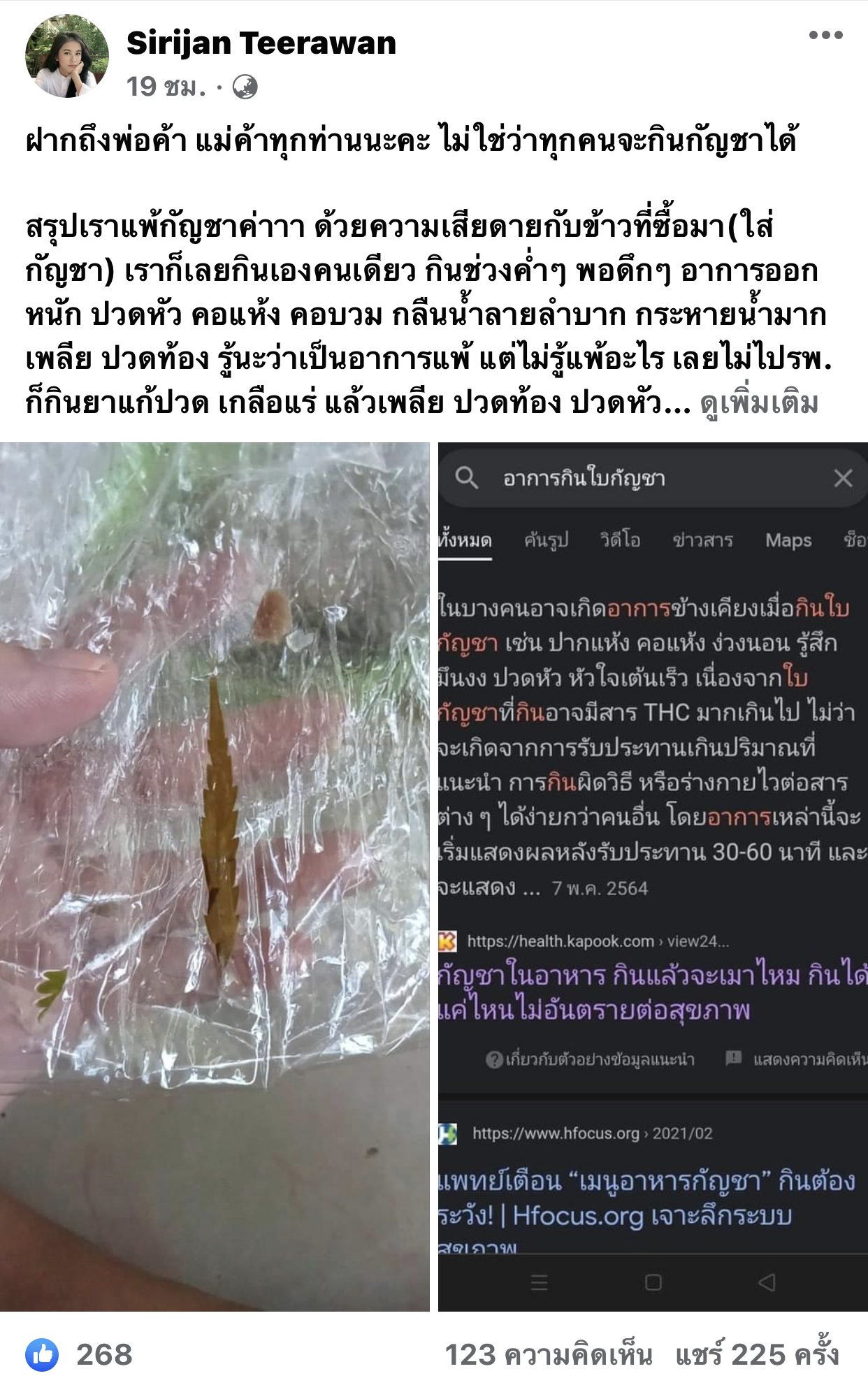The height and width of the screenshot is (1392, 868).
Task: Open Sirijan Teerawan's profile picture
Action: (66, 56)
